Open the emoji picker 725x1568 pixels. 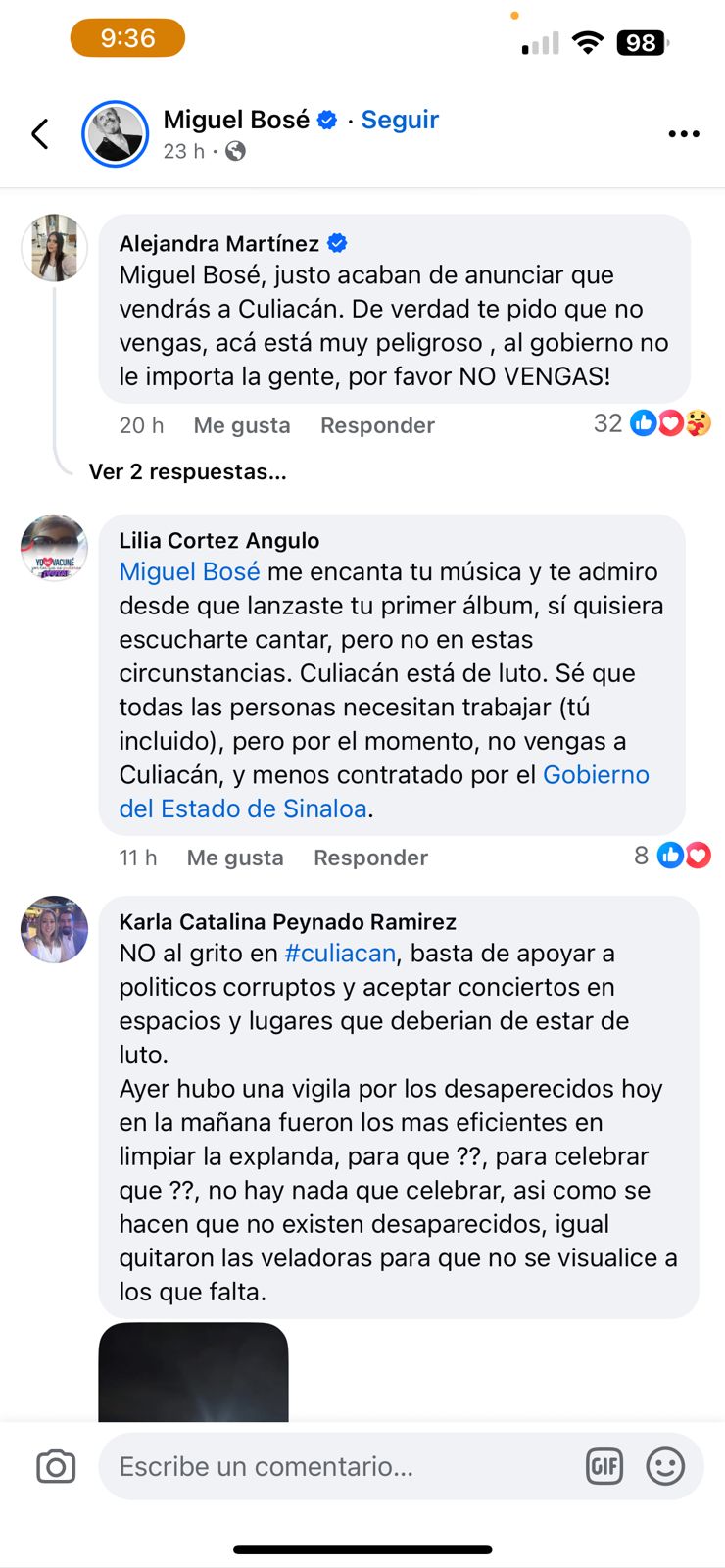(x=665, y=1467)
